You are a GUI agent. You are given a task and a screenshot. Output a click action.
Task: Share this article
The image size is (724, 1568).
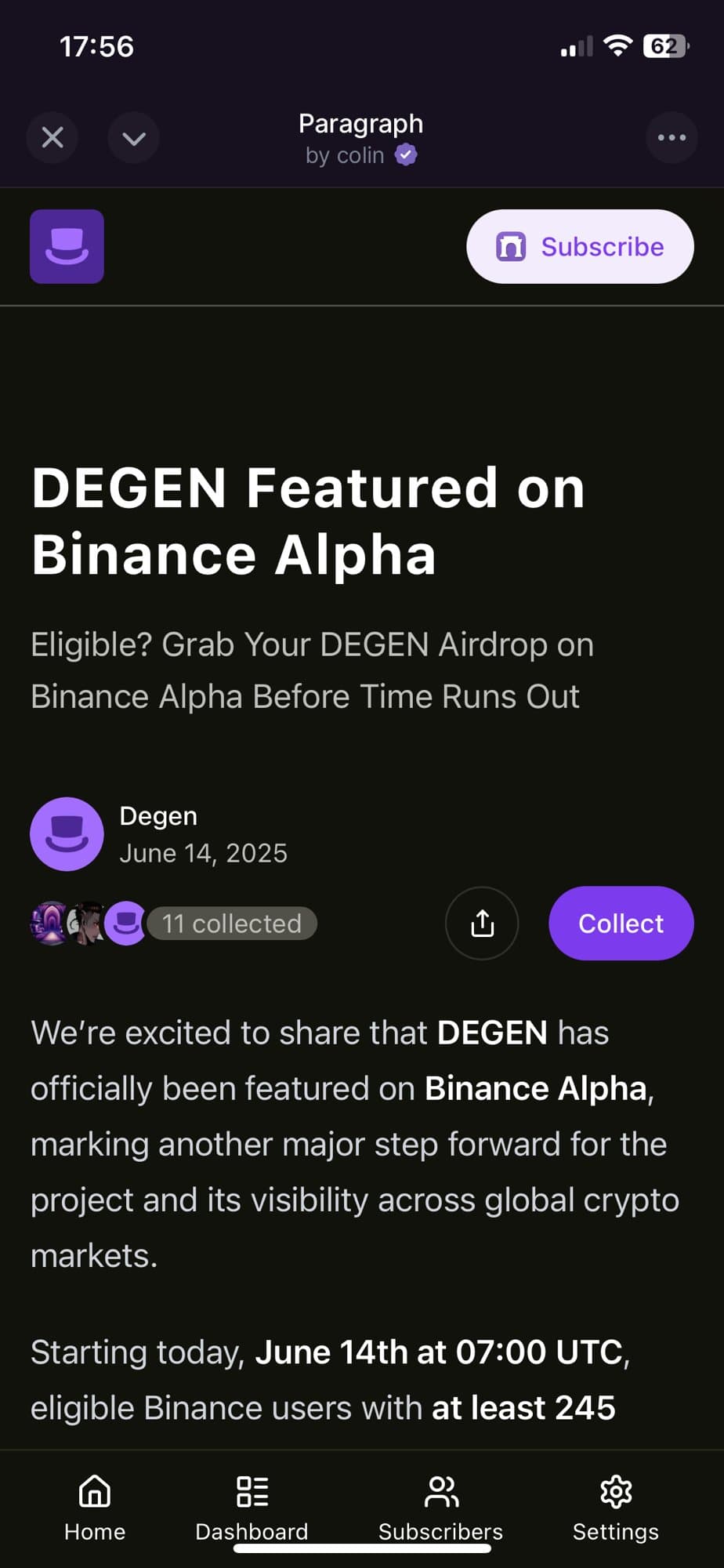pos(482,924)
